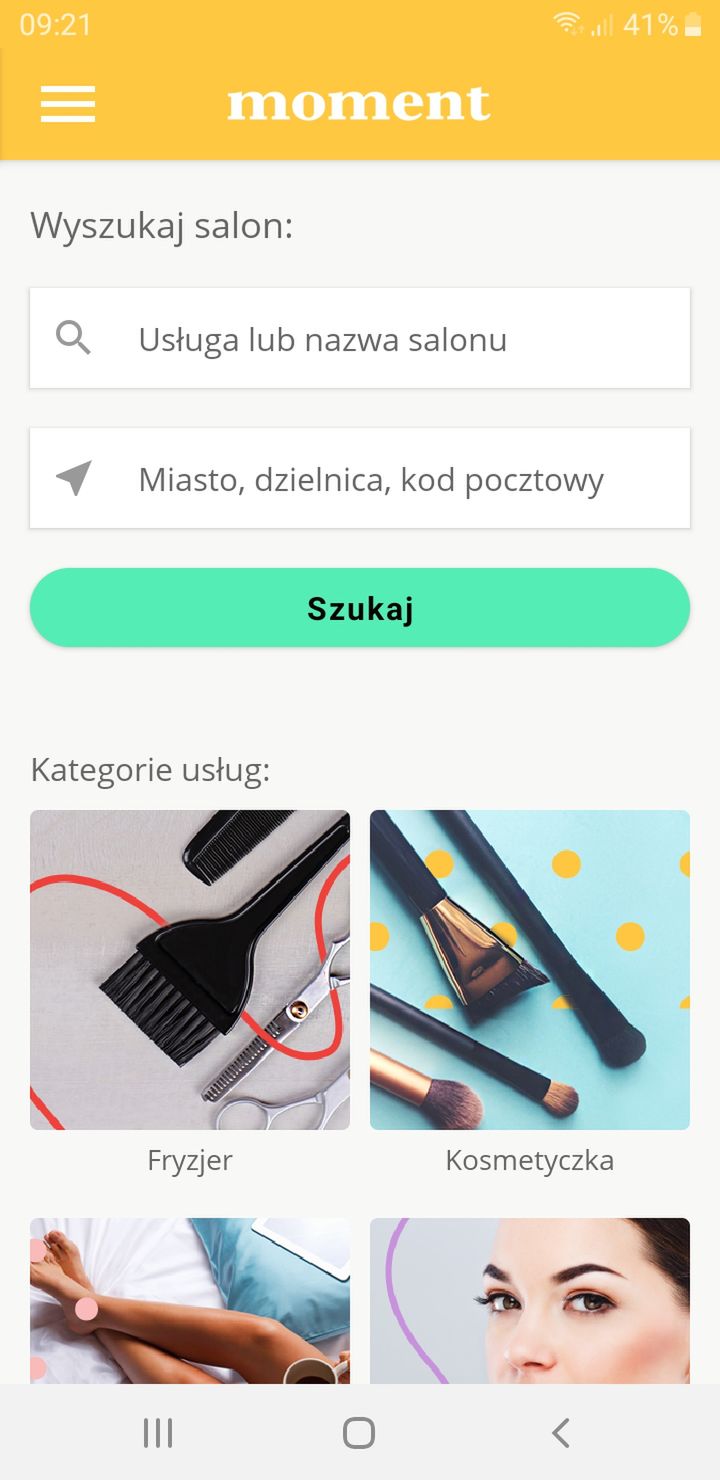Hit the green Szukaj button
Screen dimensions: 720x1480
point(360,608)
